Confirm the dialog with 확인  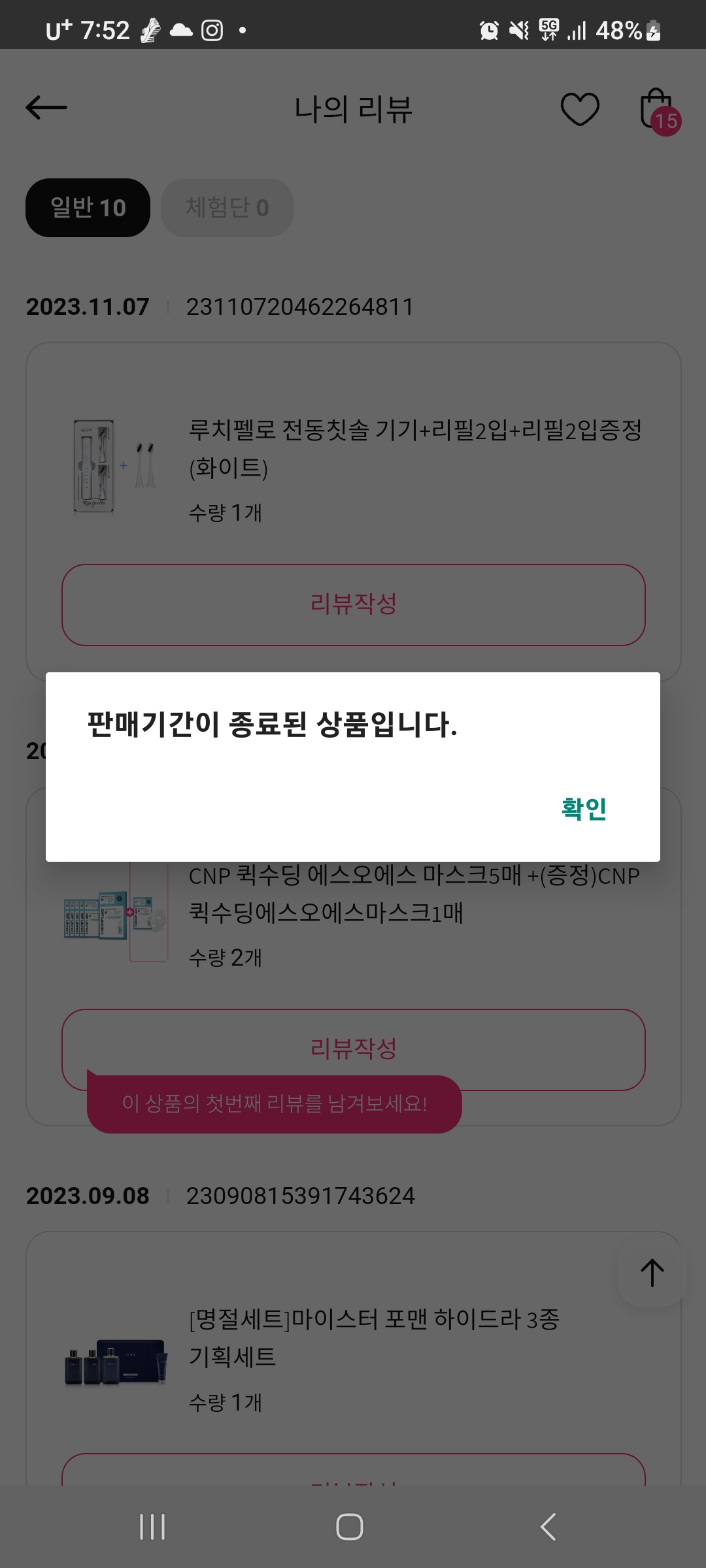coord(584,809)
